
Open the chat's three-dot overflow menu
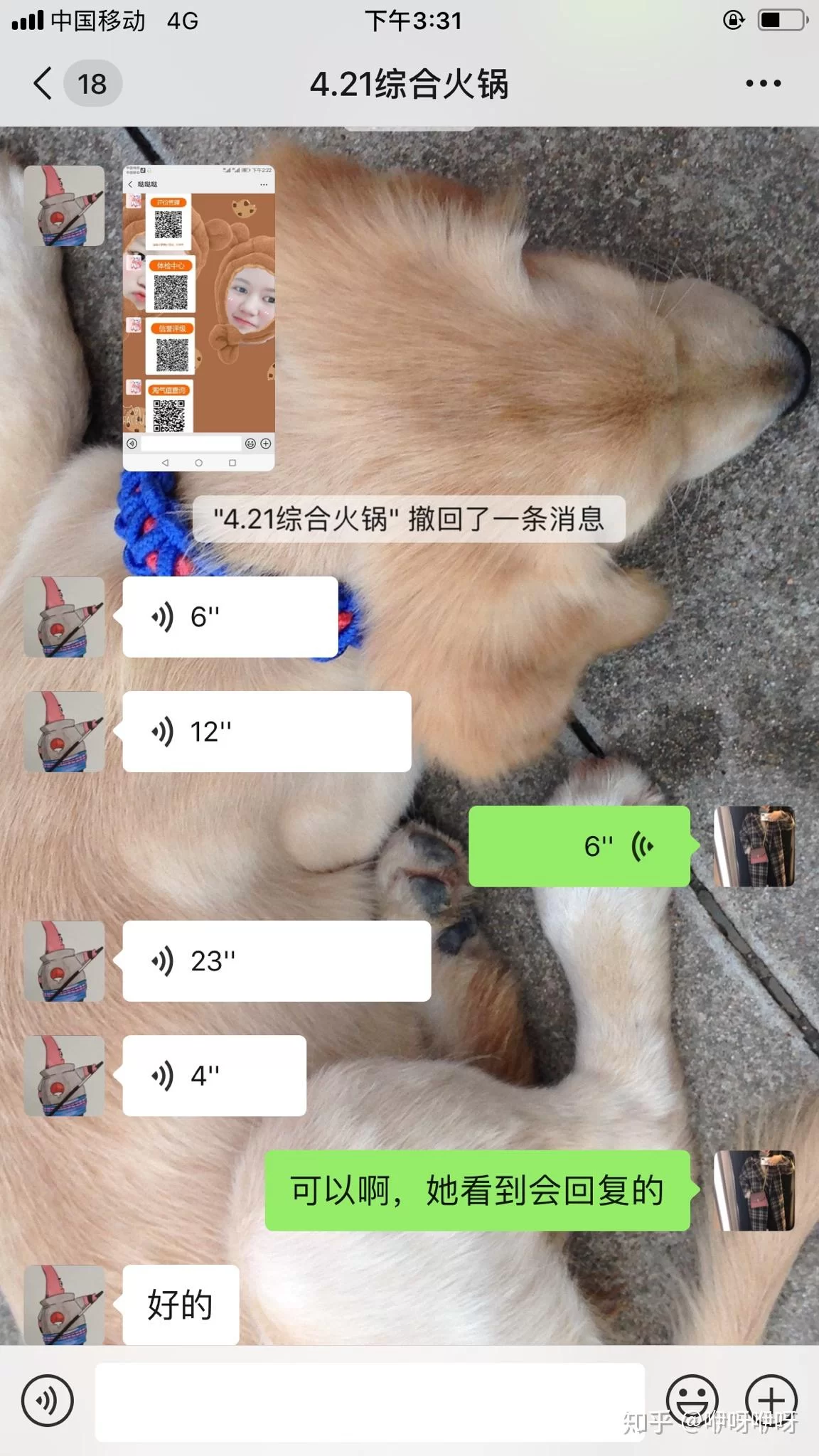(763, 84)
